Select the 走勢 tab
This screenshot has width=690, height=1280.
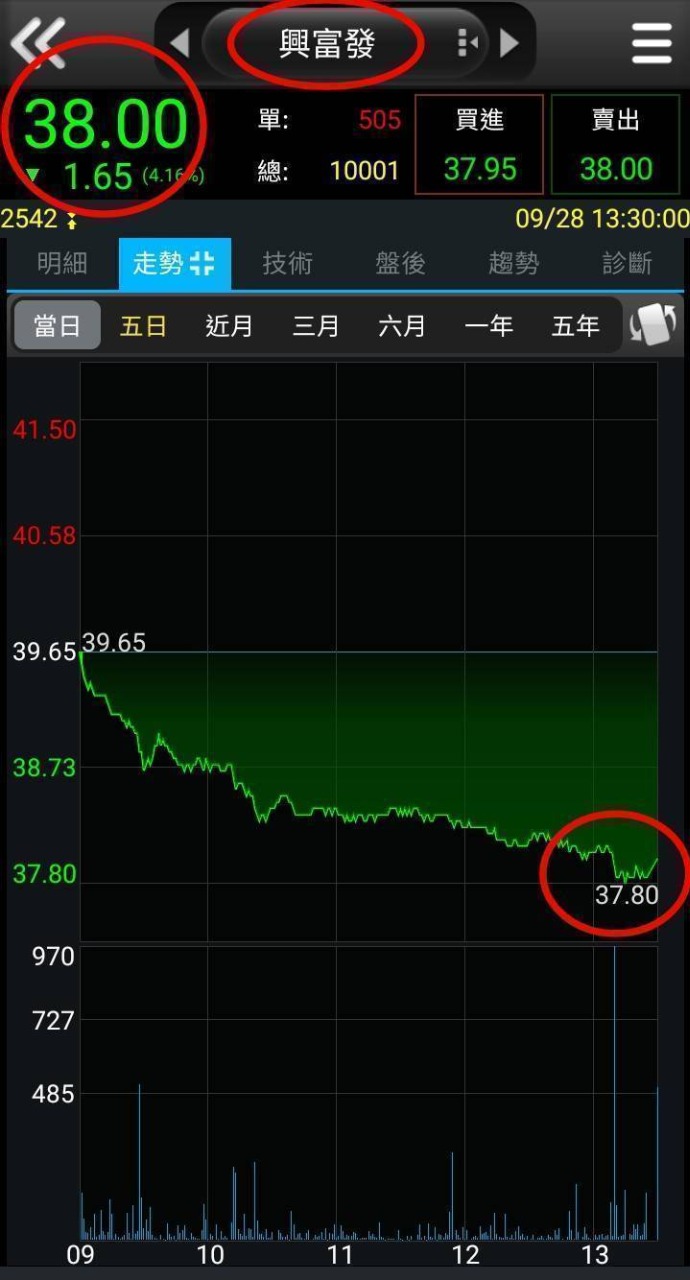pos(174,264)
